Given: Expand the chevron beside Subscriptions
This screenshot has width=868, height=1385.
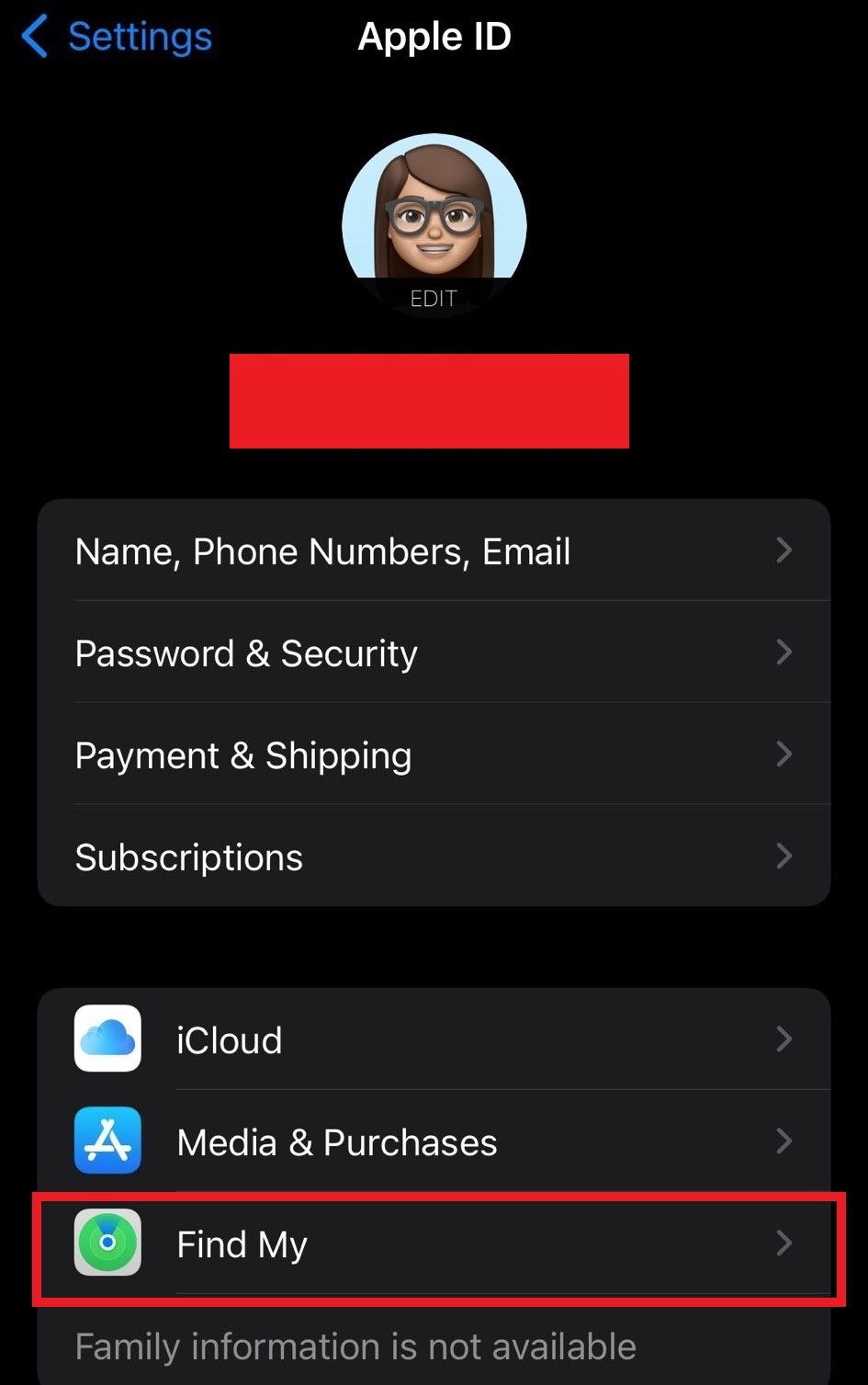Looking at the screenshot, I should pyautogui.click(x=784, y=856).
